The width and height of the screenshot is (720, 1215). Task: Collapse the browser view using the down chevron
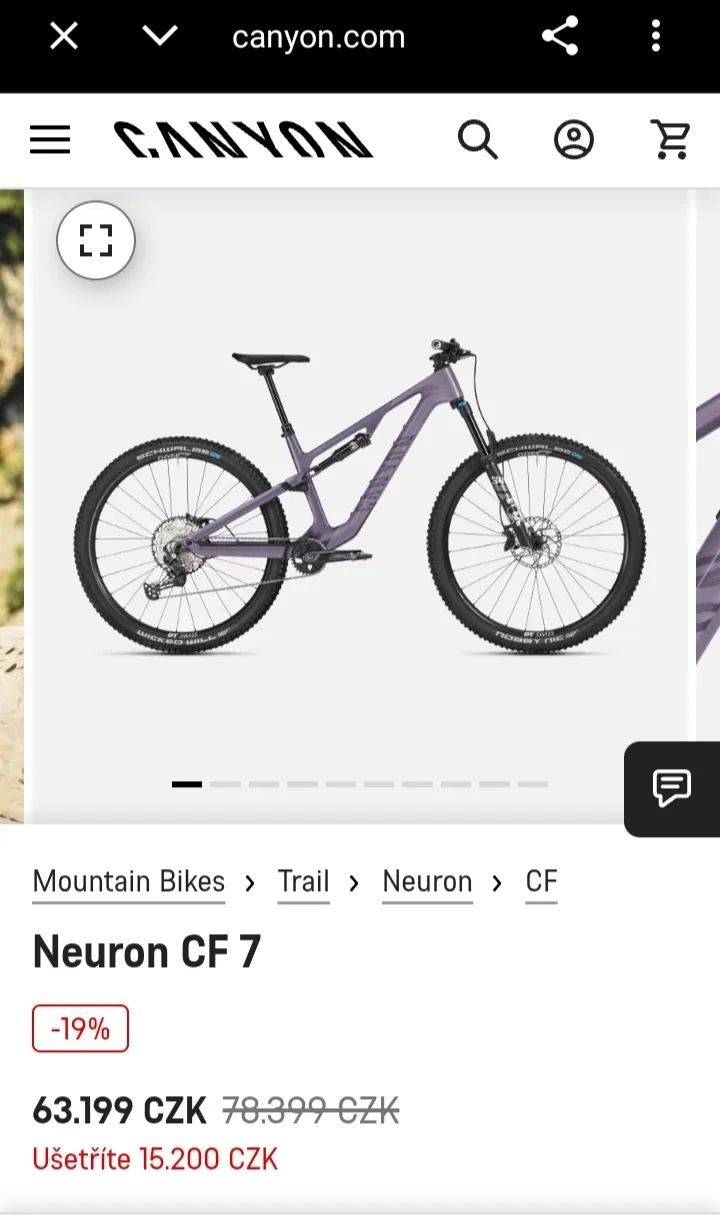pos(160,36)
